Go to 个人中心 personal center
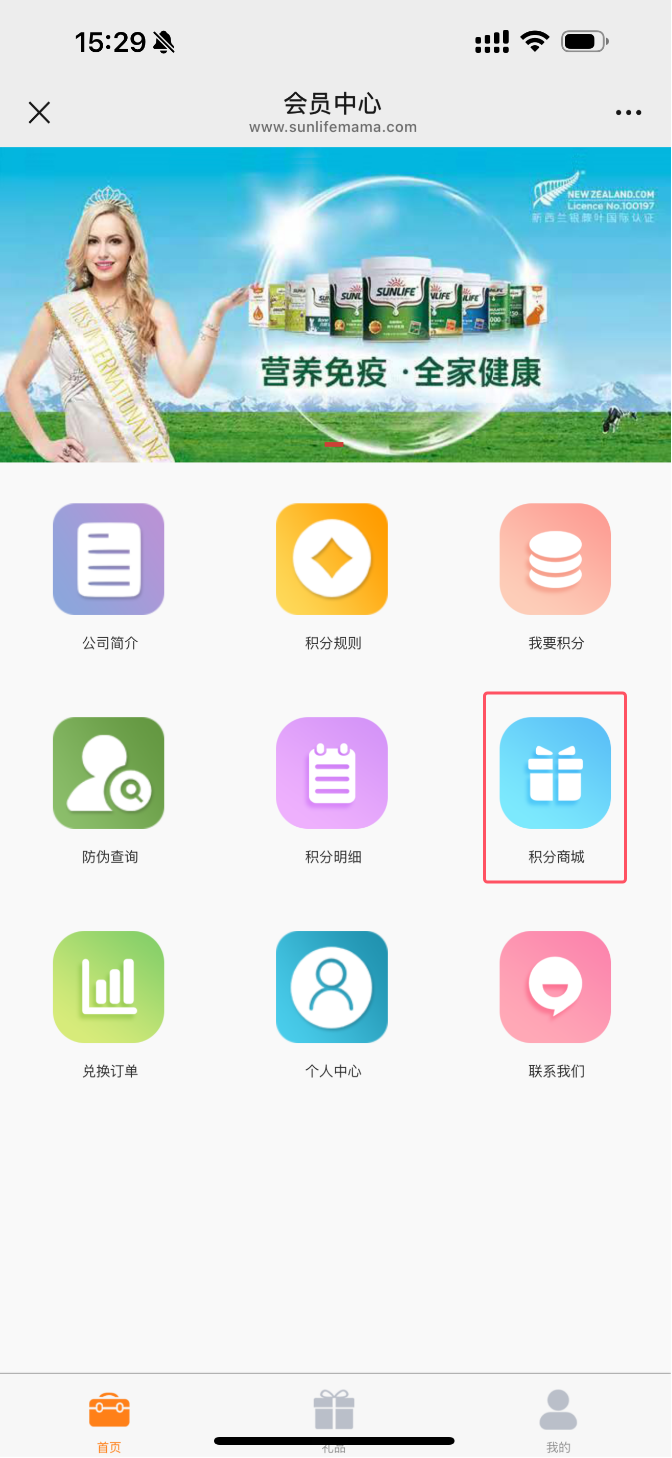This screenshot has width=672, height=1458. [x=332, y=987]
